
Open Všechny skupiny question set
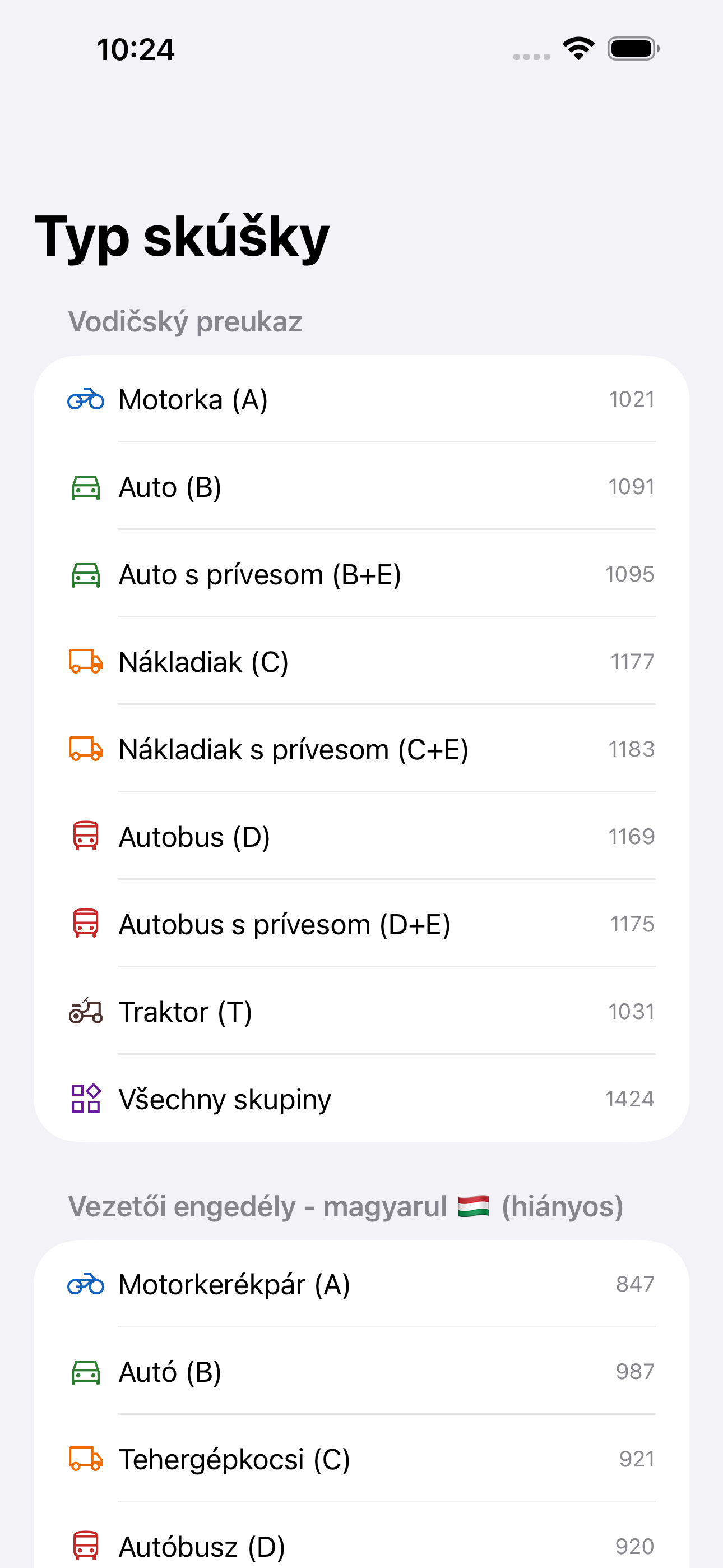(361, 1099)
